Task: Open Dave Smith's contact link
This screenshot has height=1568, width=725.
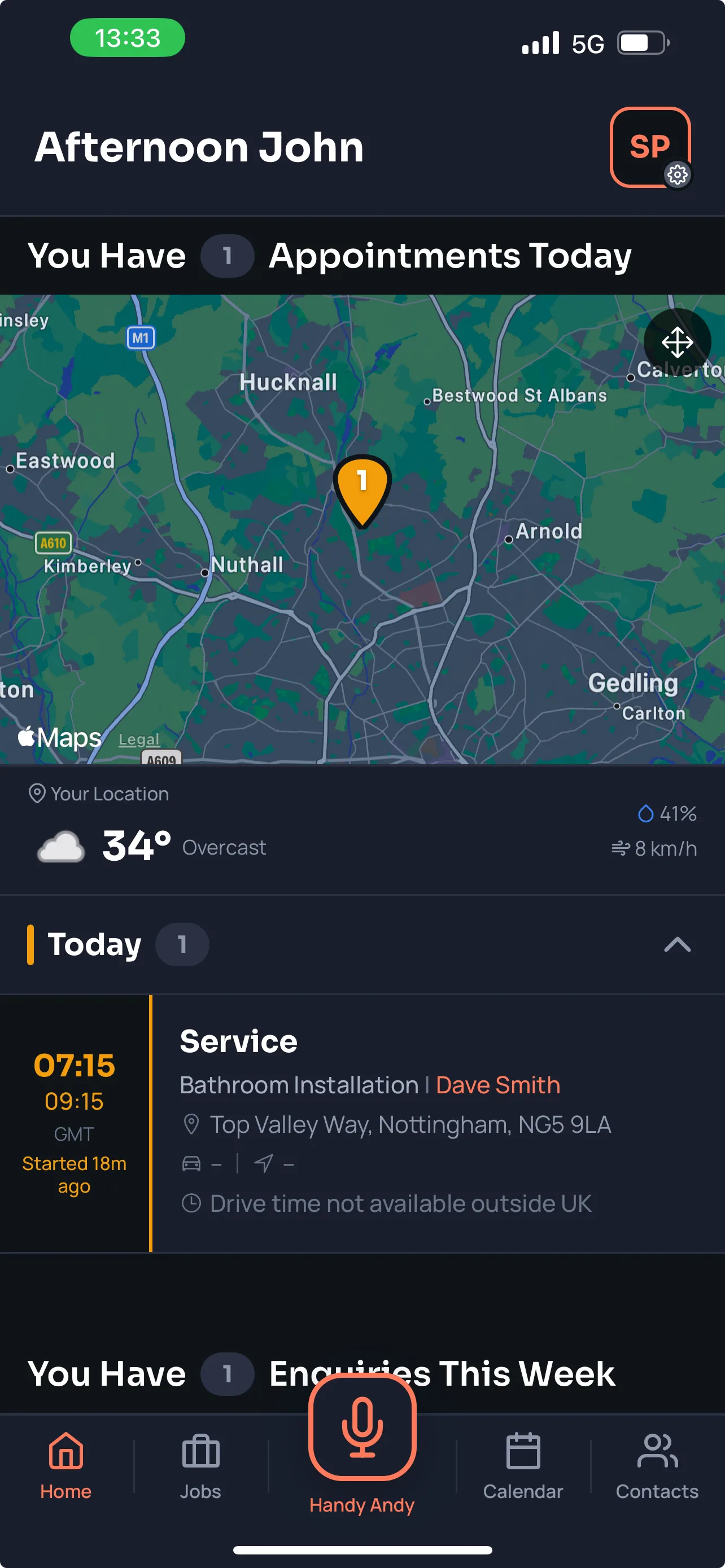Action: (x=497, y=1084)
